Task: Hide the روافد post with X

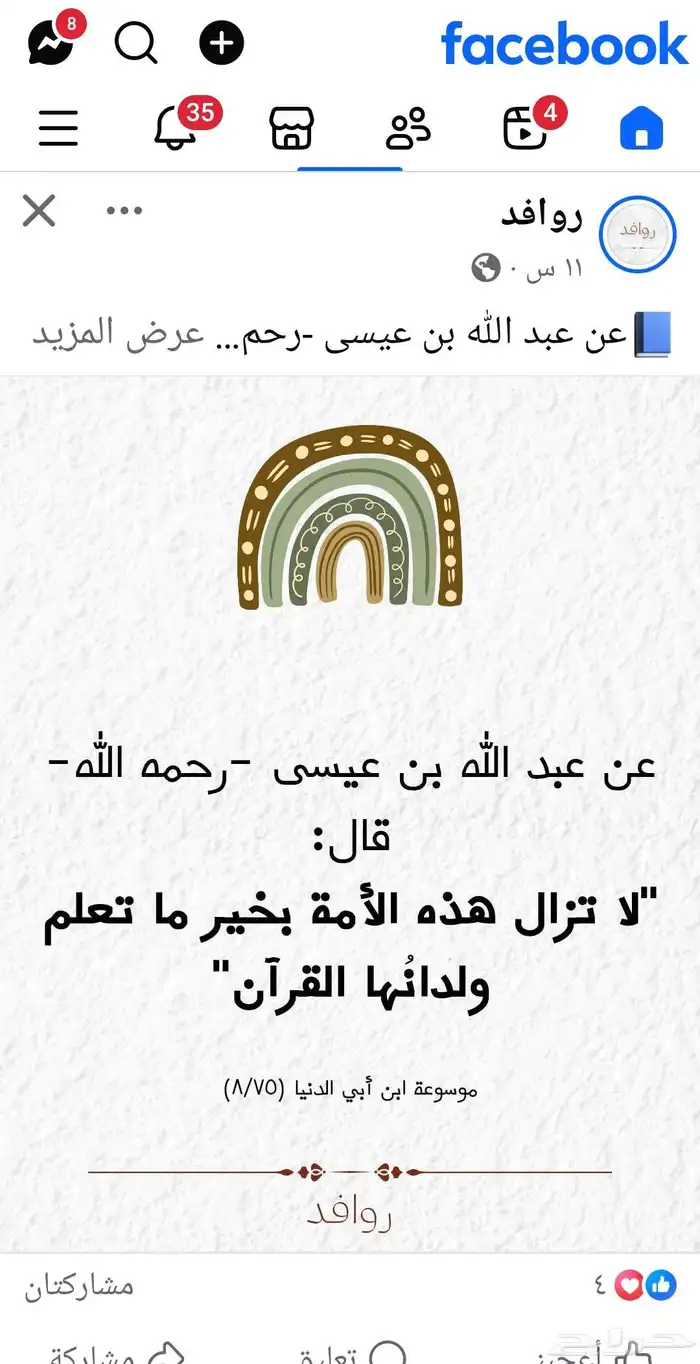Action: pos(39,211)
